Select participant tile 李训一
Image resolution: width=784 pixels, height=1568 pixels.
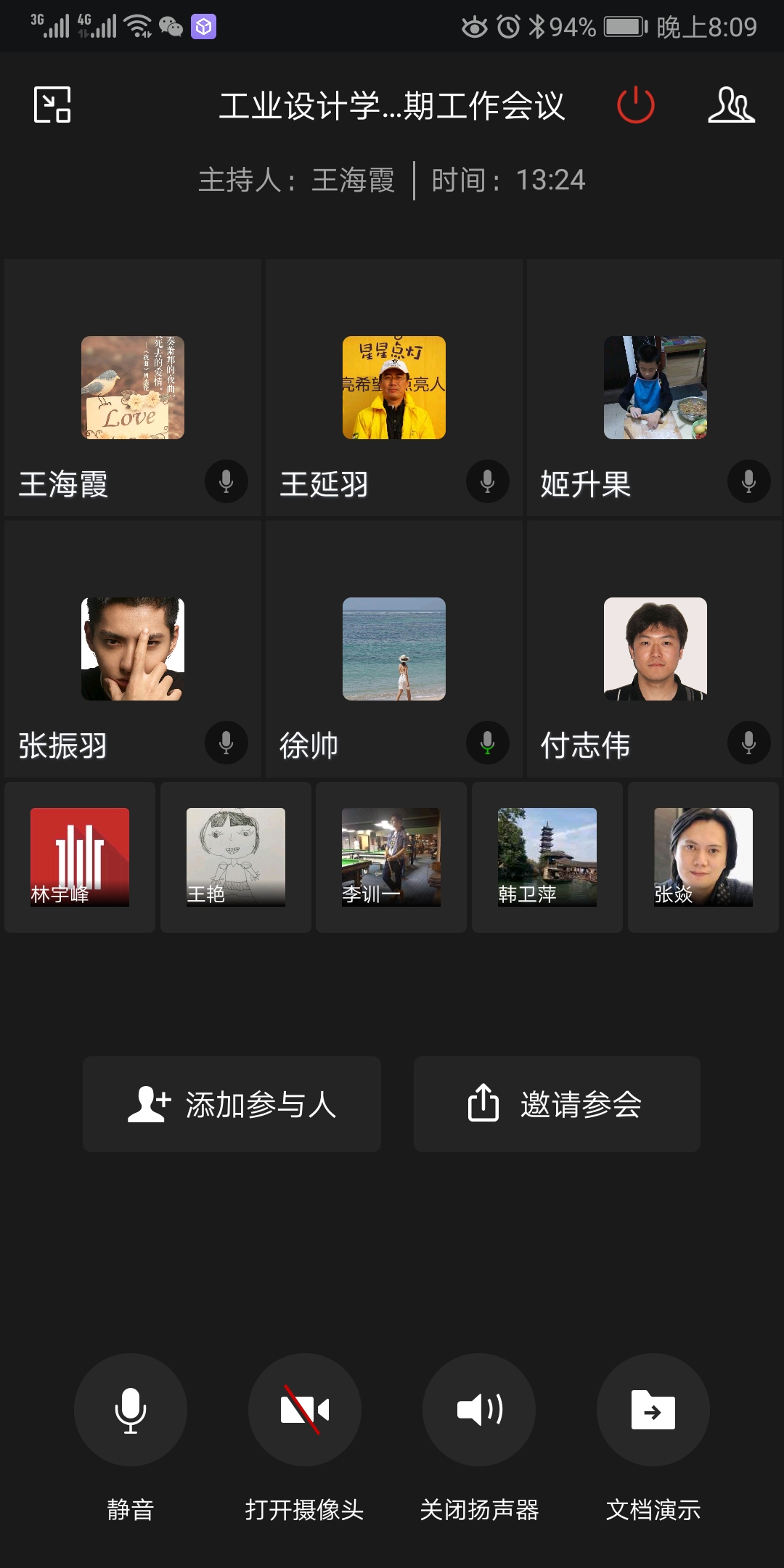pyautogui.click(x=391, y=857)
